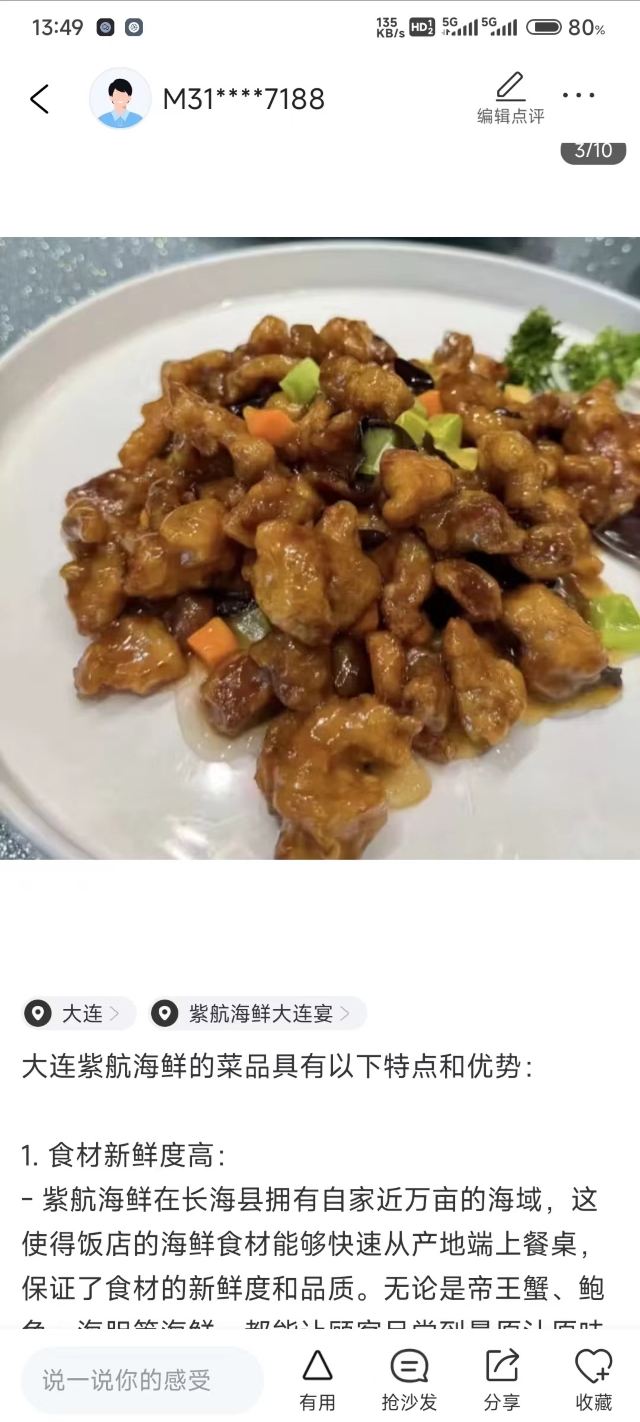Open the 紫航海鲜大连宴 restaurant chip

258,1013
